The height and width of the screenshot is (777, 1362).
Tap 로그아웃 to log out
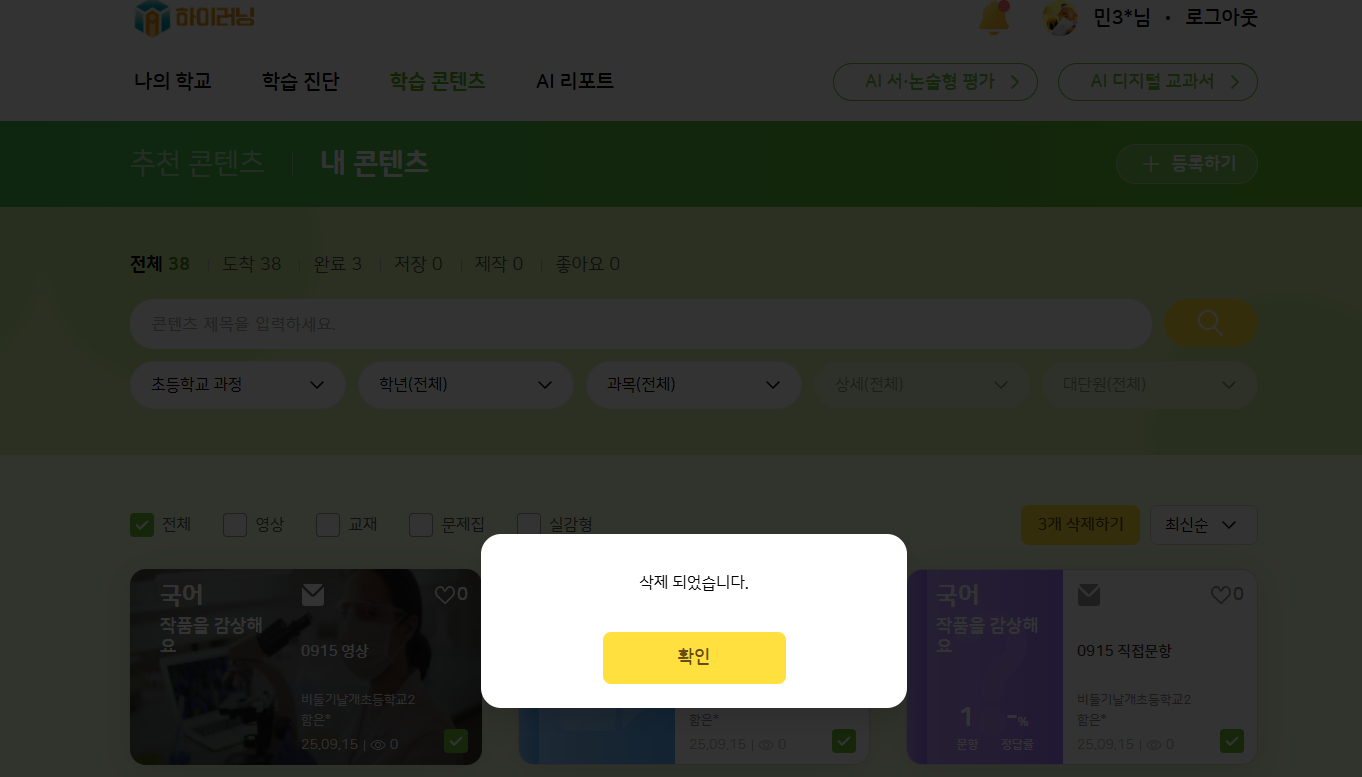coord(1221,18)
